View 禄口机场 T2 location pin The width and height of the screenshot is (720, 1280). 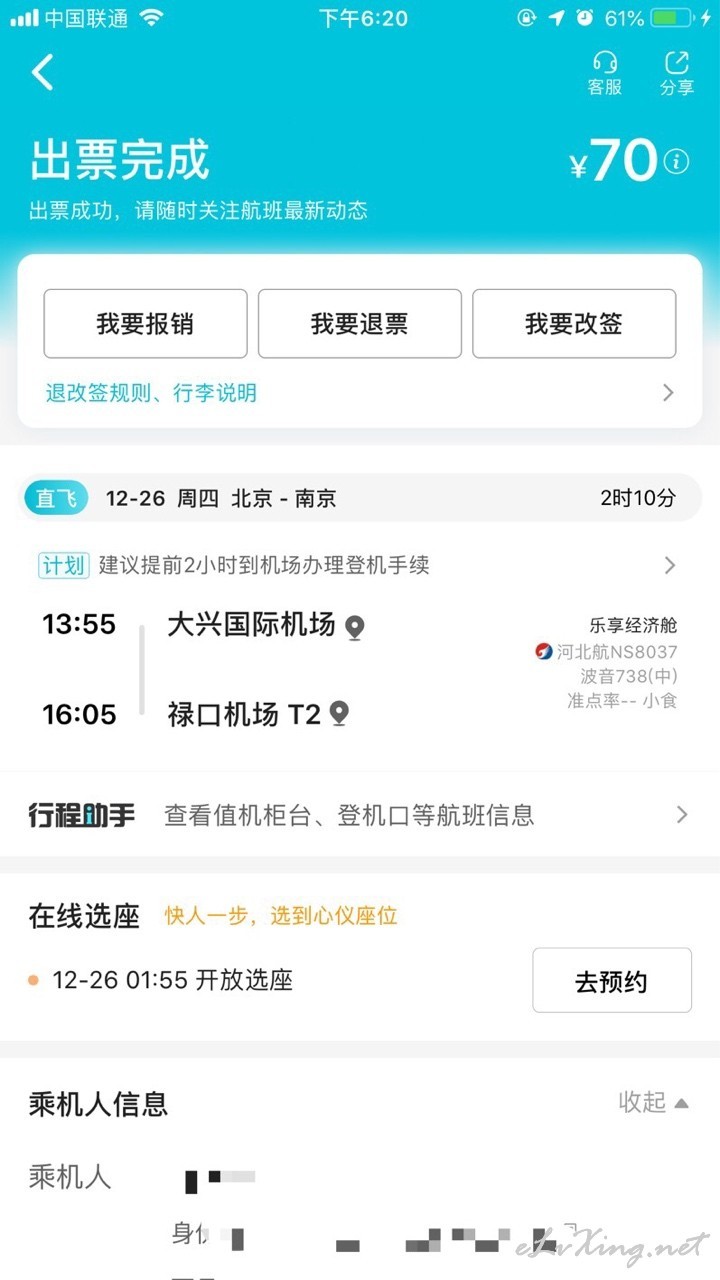(339, 714)
